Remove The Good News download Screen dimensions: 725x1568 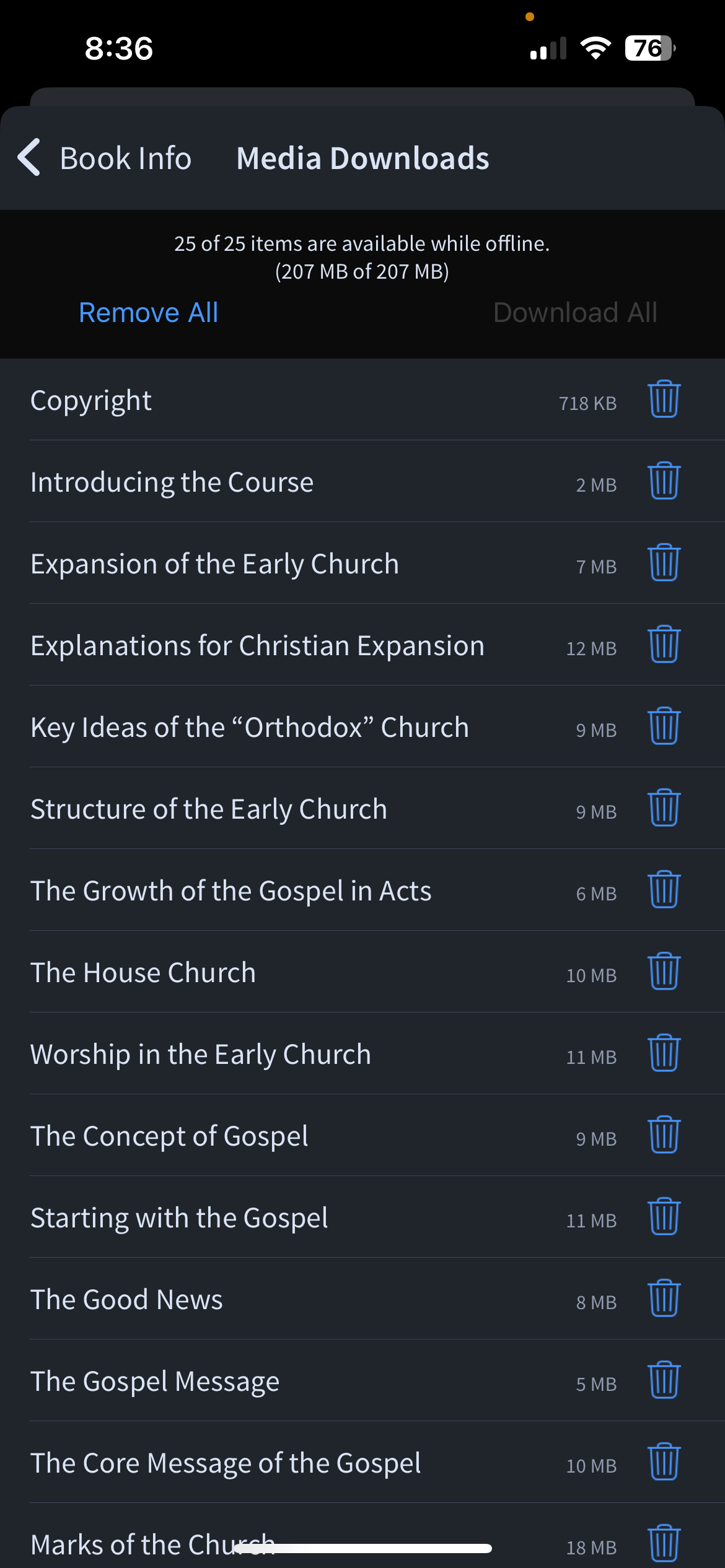664,1299
